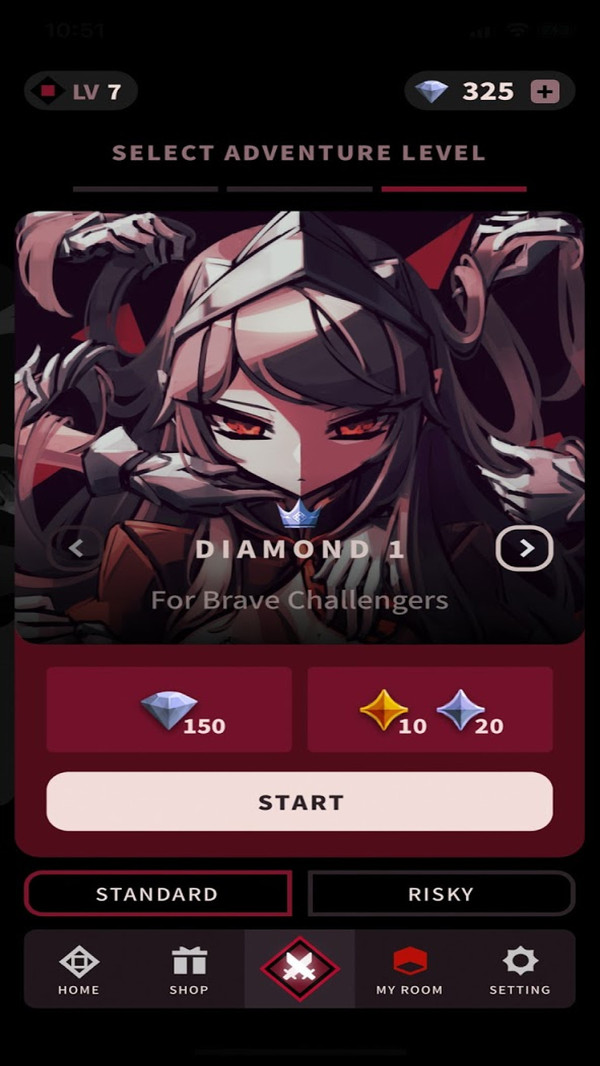The width and height of the screenshot is (600, 1066).
Task: Select Standard mode
Action: (x=157, y=894)
